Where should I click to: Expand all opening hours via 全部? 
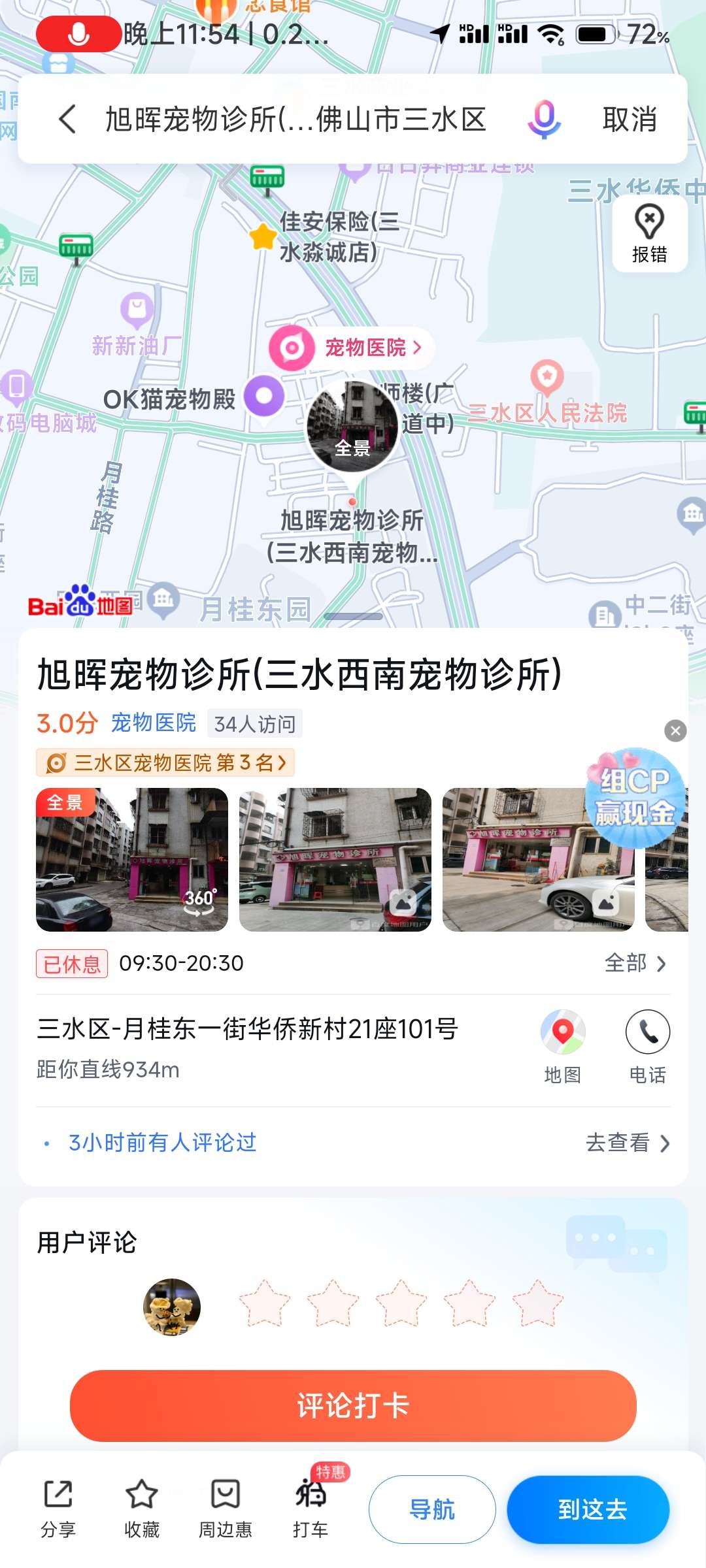635,963
